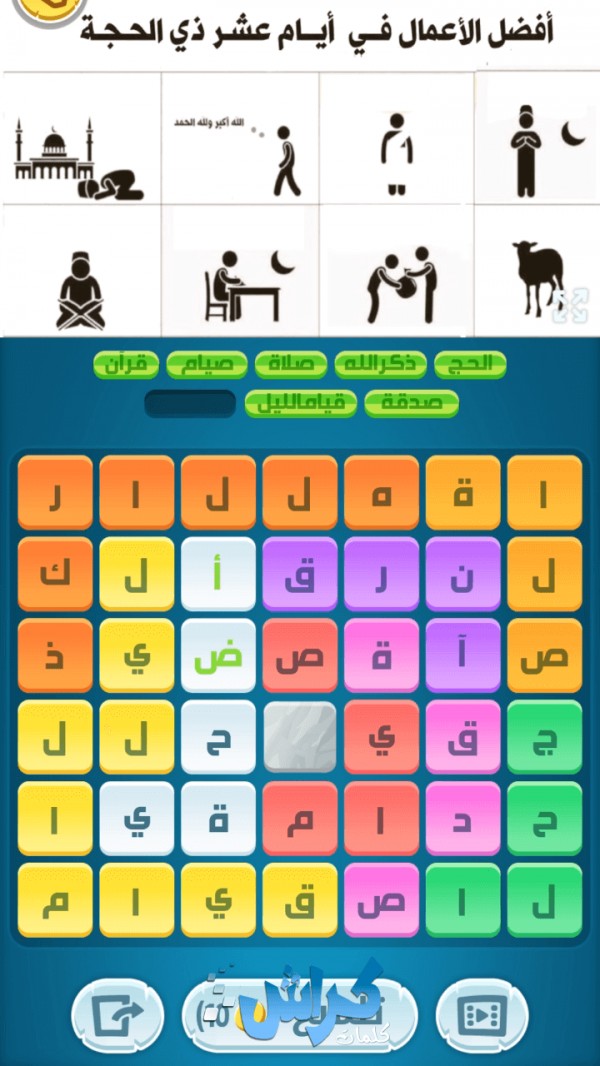Select the orange ذ letter tile
The height and width of the screenshot is (1066, 600).
click(x=55, y=655)
